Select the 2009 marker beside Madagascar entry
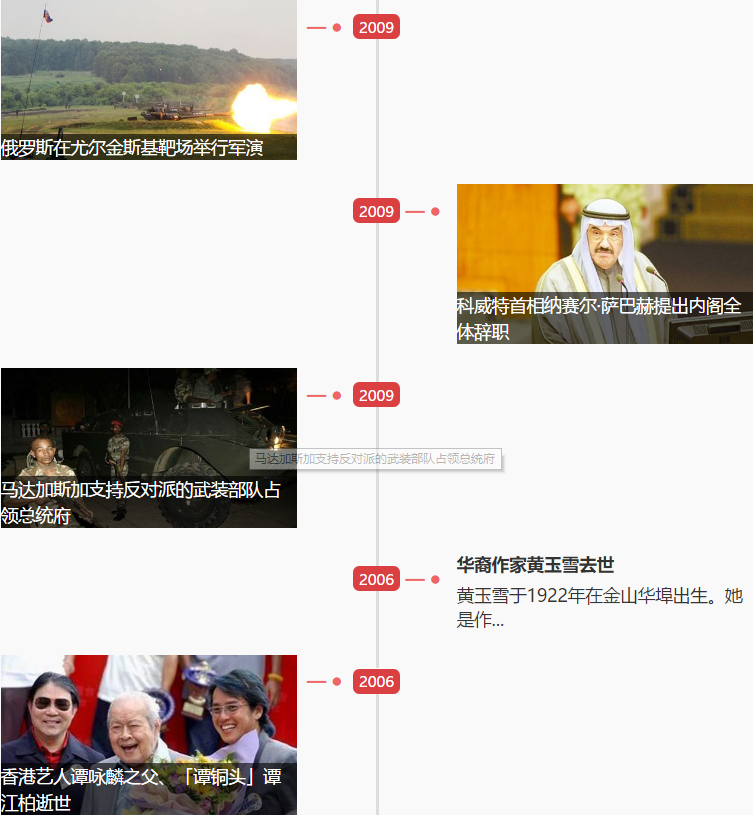Screen dimensions: 753x815 click(377, 395)
